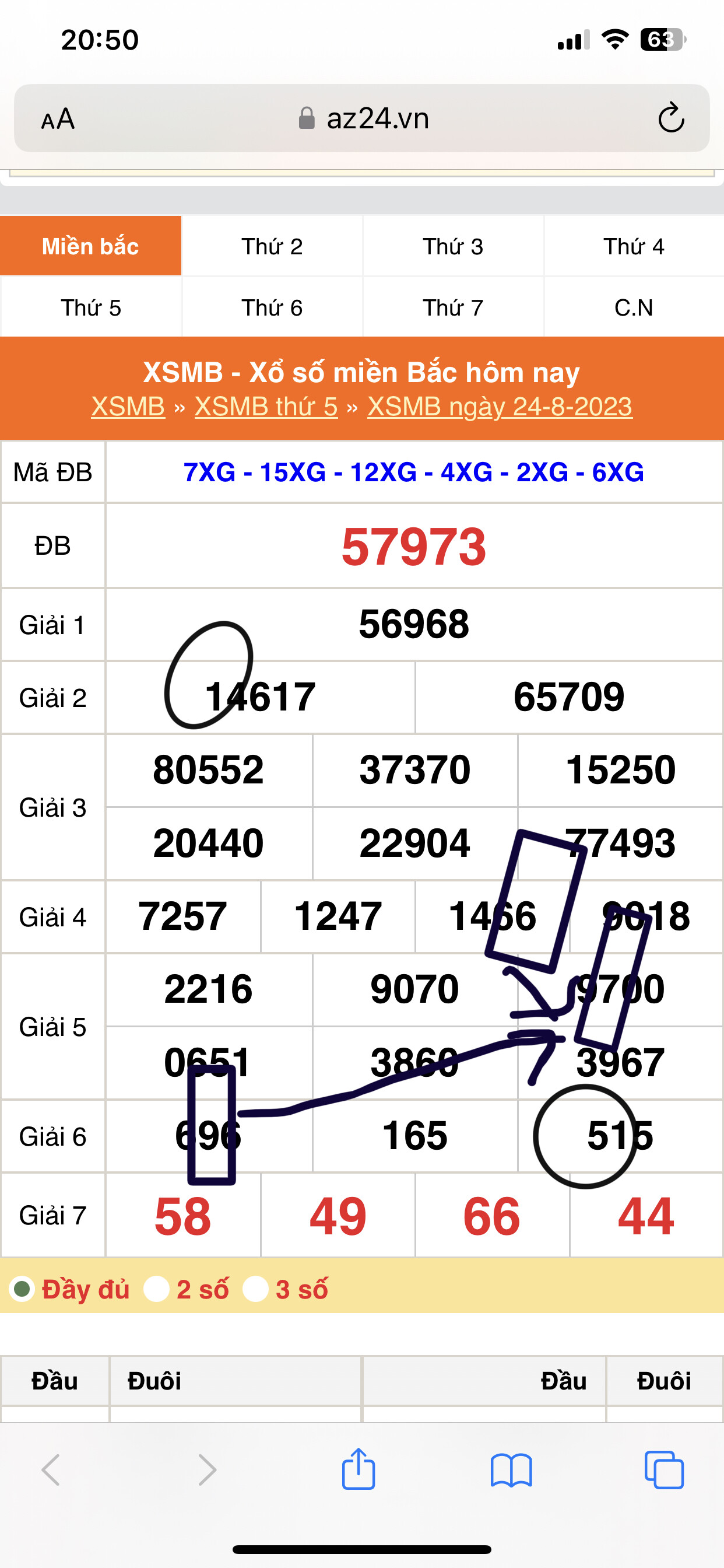Screen dimensions: 724x1568
Task: Switch to C.N results
Action: pos(634,307)
